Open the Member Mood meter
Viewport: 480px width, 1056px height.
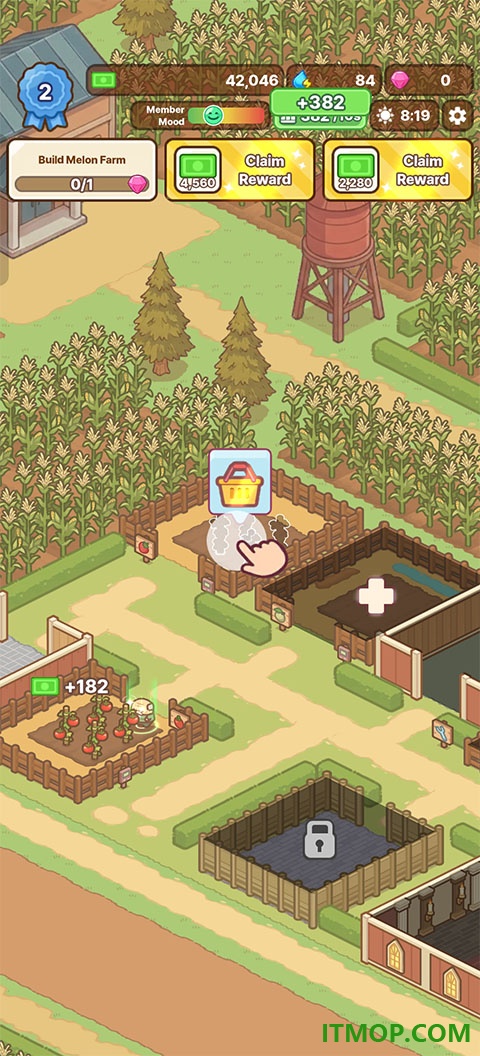200,116
